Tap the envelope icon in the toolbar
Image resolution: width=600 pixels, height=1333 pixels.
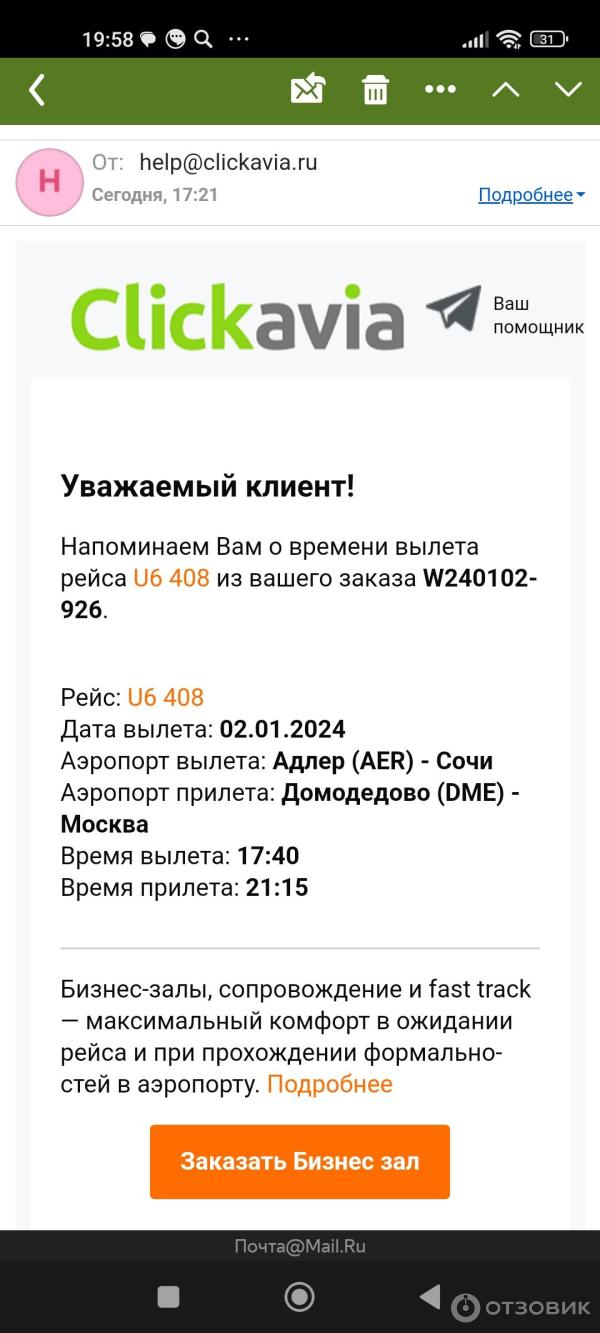308,89
